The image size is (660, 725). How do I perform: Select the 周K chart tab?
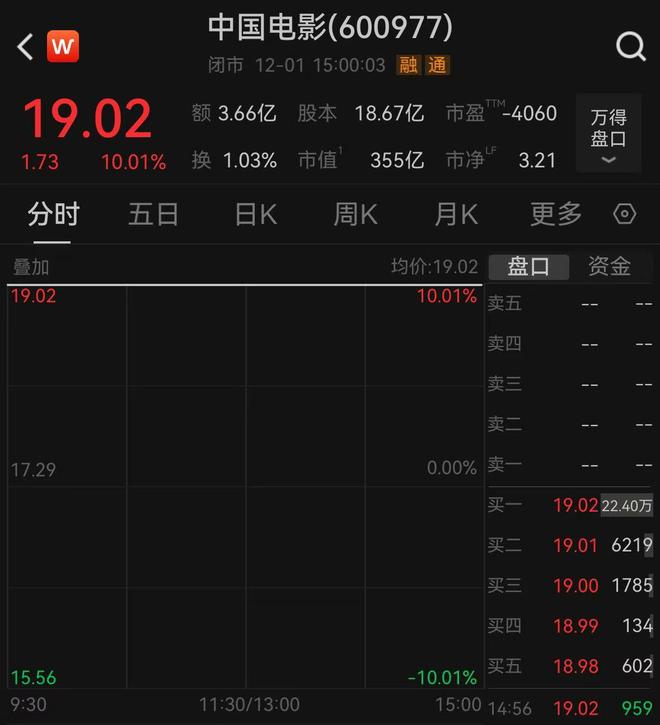pyautogui.click(x=355, y=213)
